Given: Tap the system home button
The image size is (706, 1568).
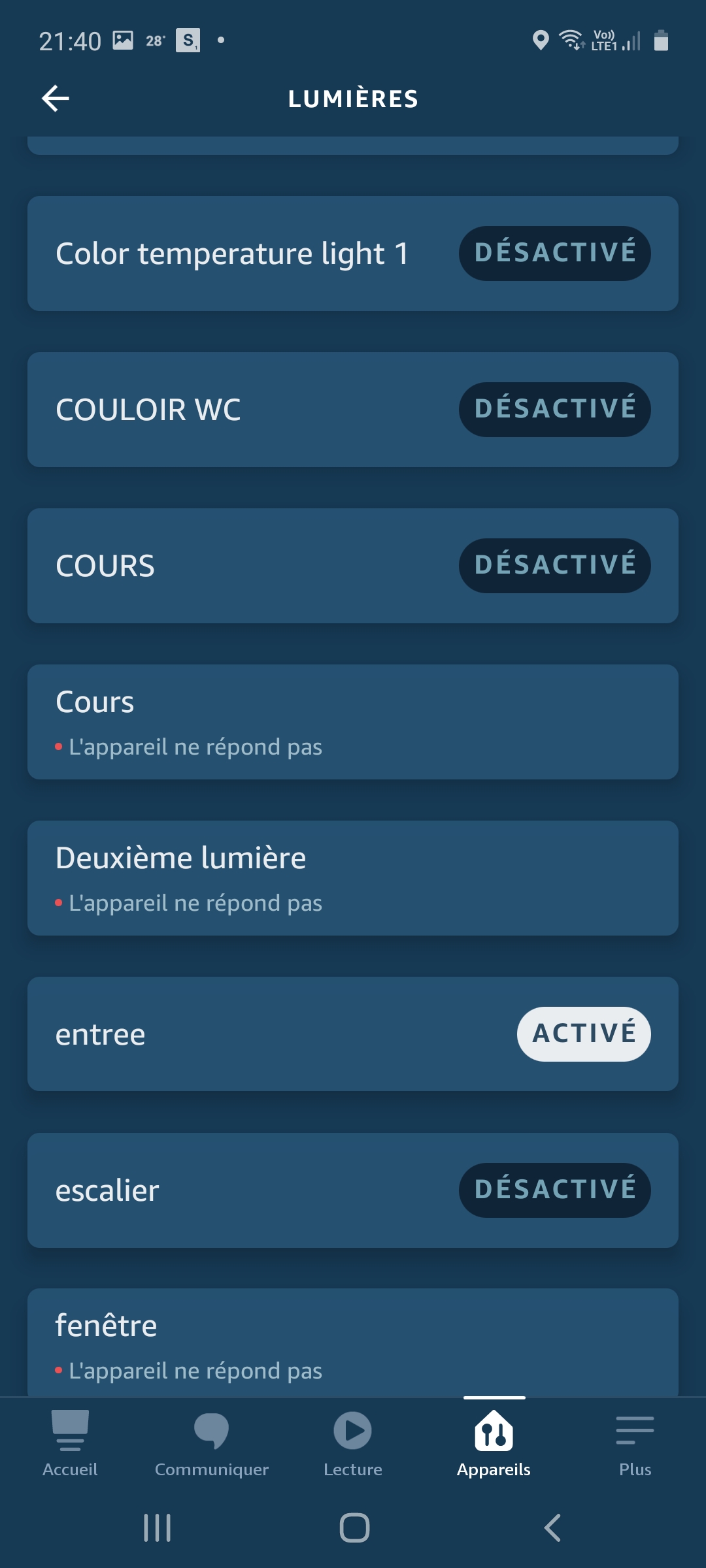Looking at the screenshot, I should pyautogui.click(x=354, y=1527).
